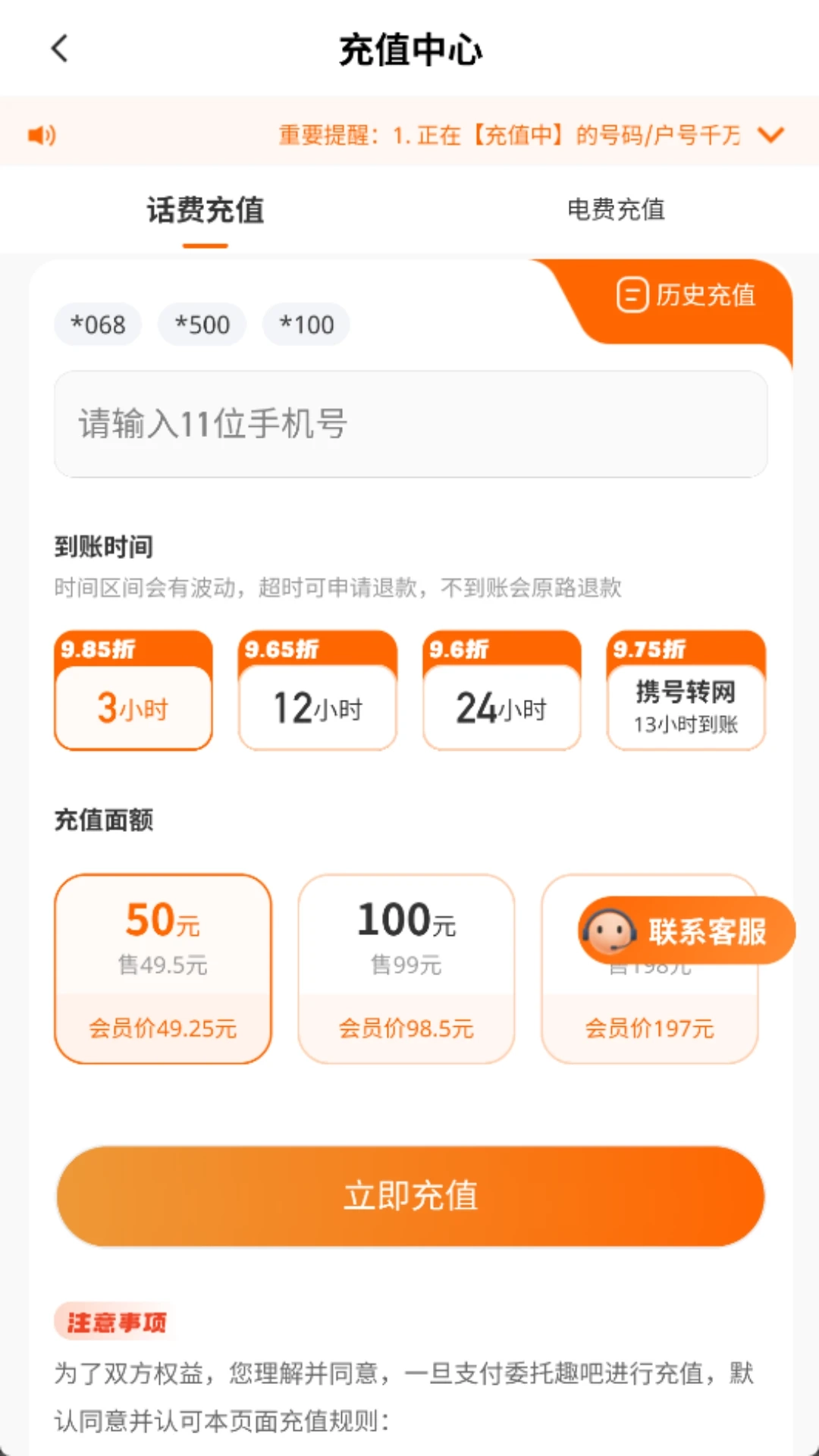This screenshot has width=819, height=1456.
Task: Click the speaker icon on the announcement bar
Action: click(x=42, y=136)
